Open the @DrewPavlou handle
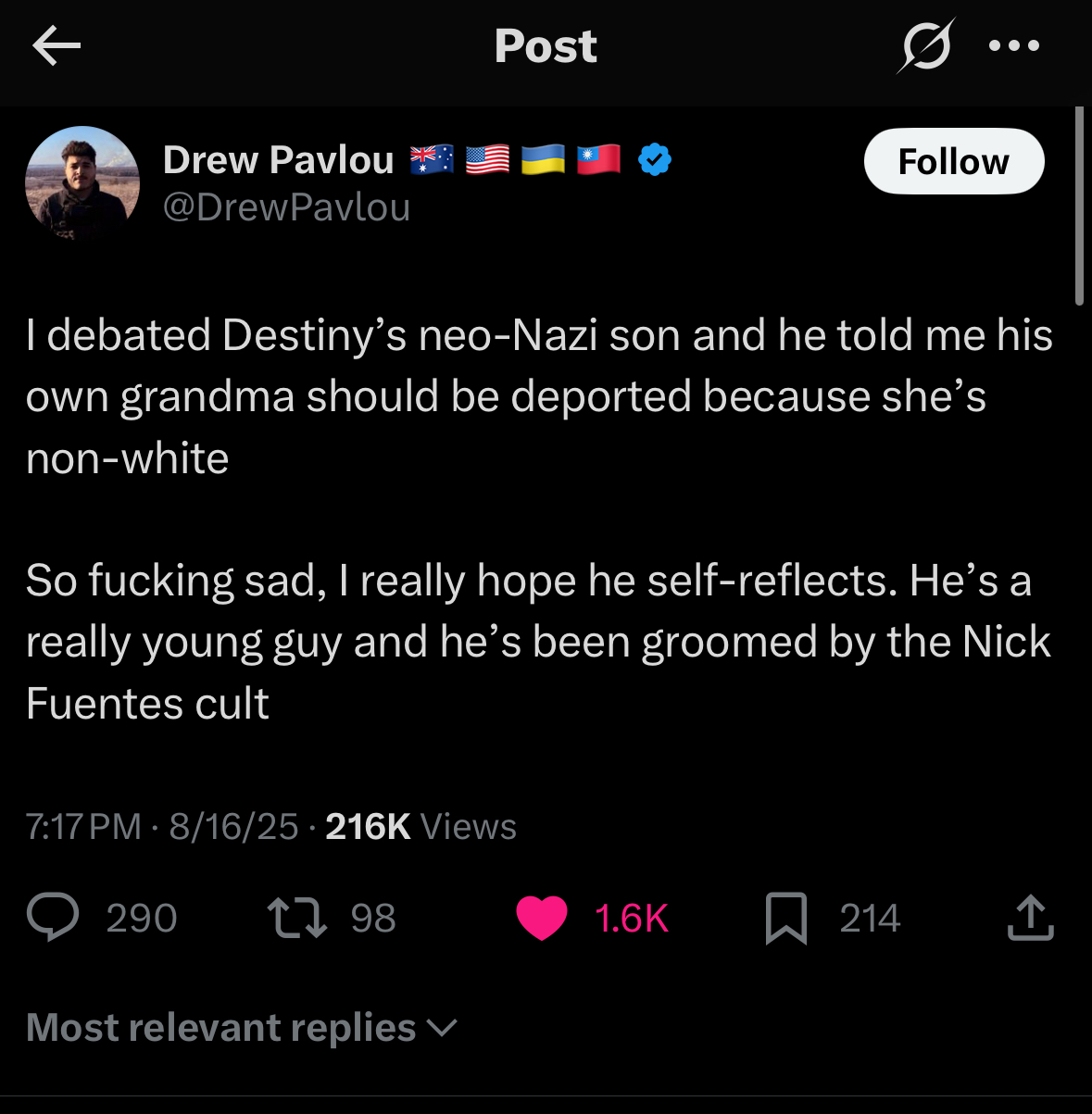The image size is (1092, 1114). pos(286,207)
